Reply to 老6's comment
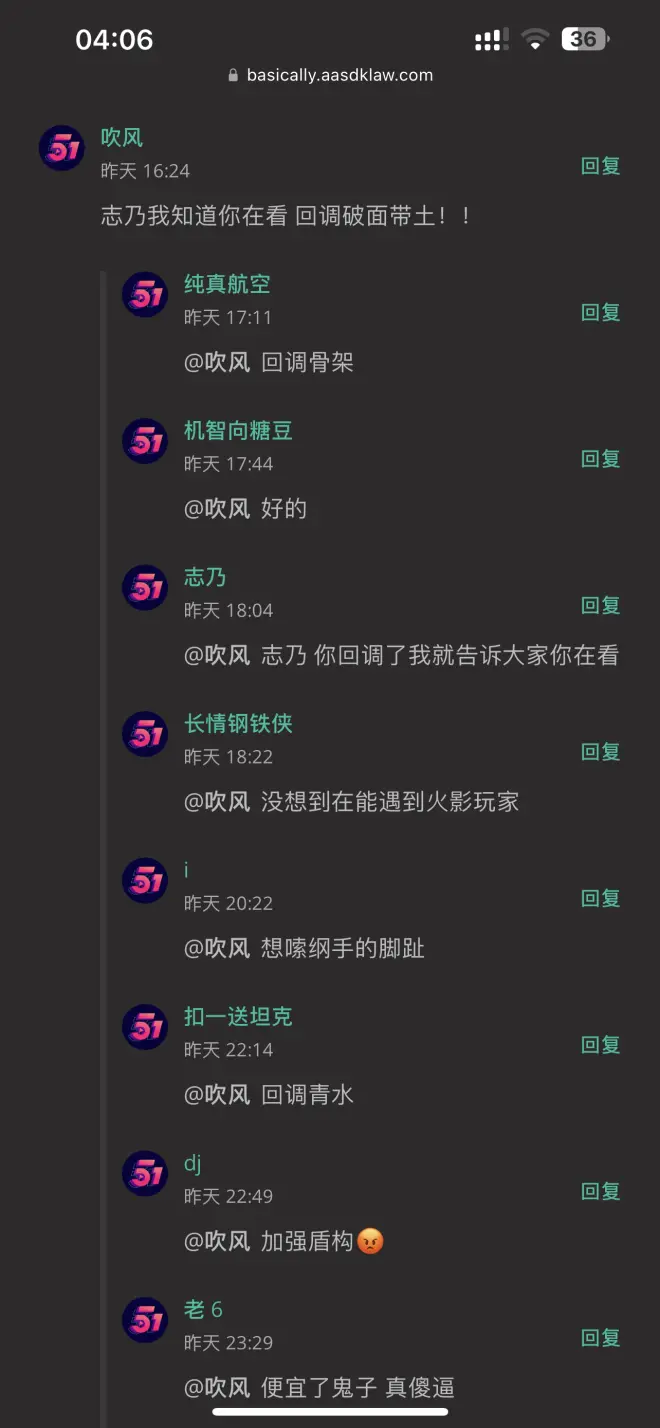Screen dimensions: 660x1428 coord(600,1338)
